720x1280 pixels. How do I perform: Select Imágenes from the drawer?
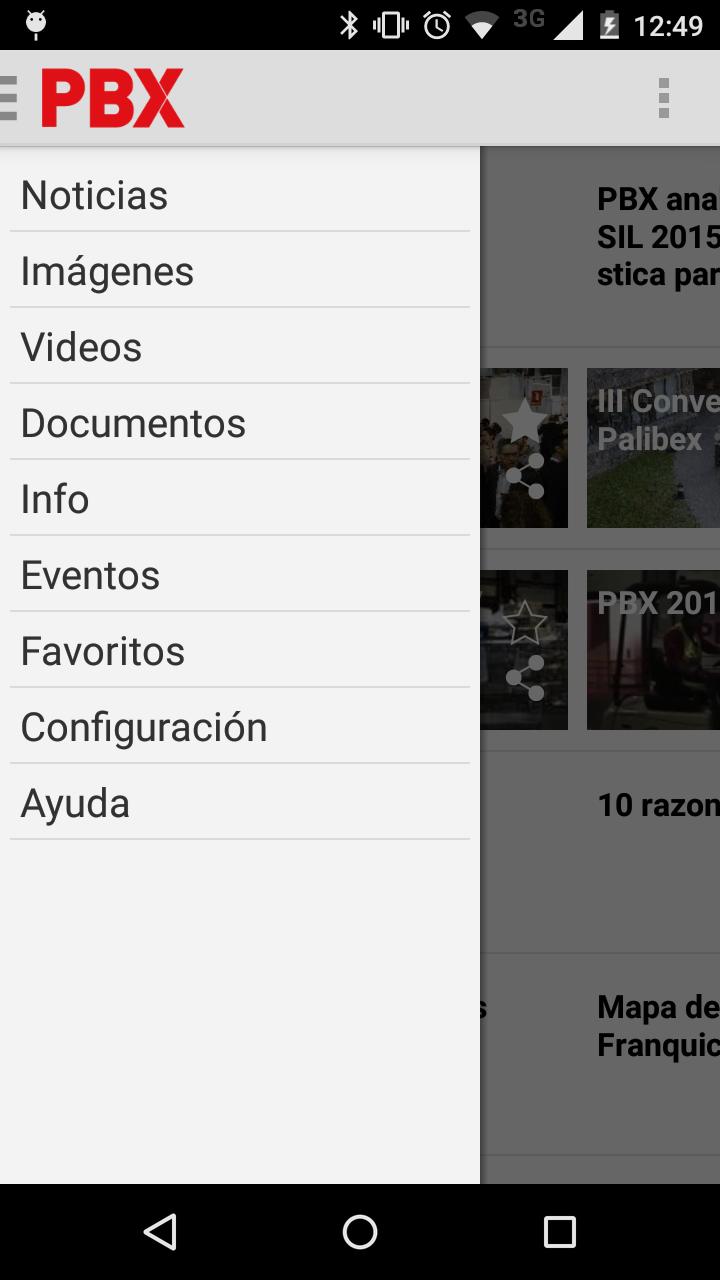(x=107, y=270)
